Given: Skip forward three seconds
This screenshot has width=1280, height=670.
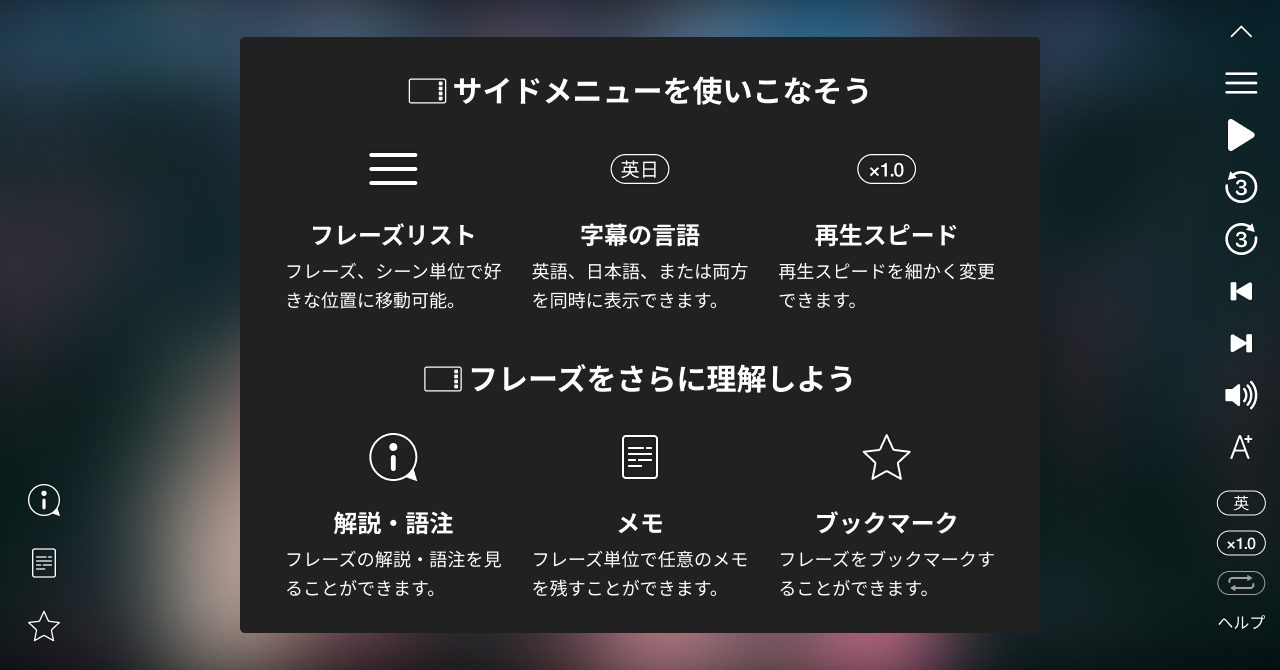Looking at the screenshot, I should [x=1241, y=239].
